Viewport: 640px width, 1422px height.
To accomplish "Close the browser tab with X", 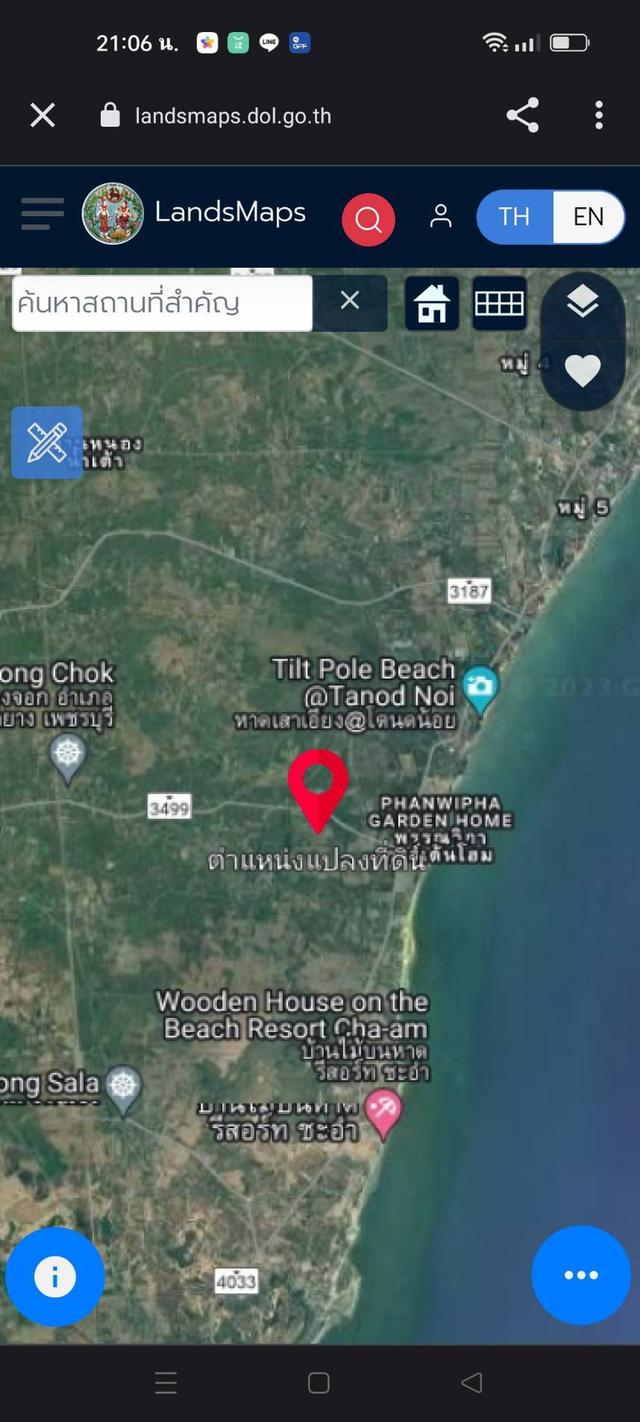I will point(42,116).
